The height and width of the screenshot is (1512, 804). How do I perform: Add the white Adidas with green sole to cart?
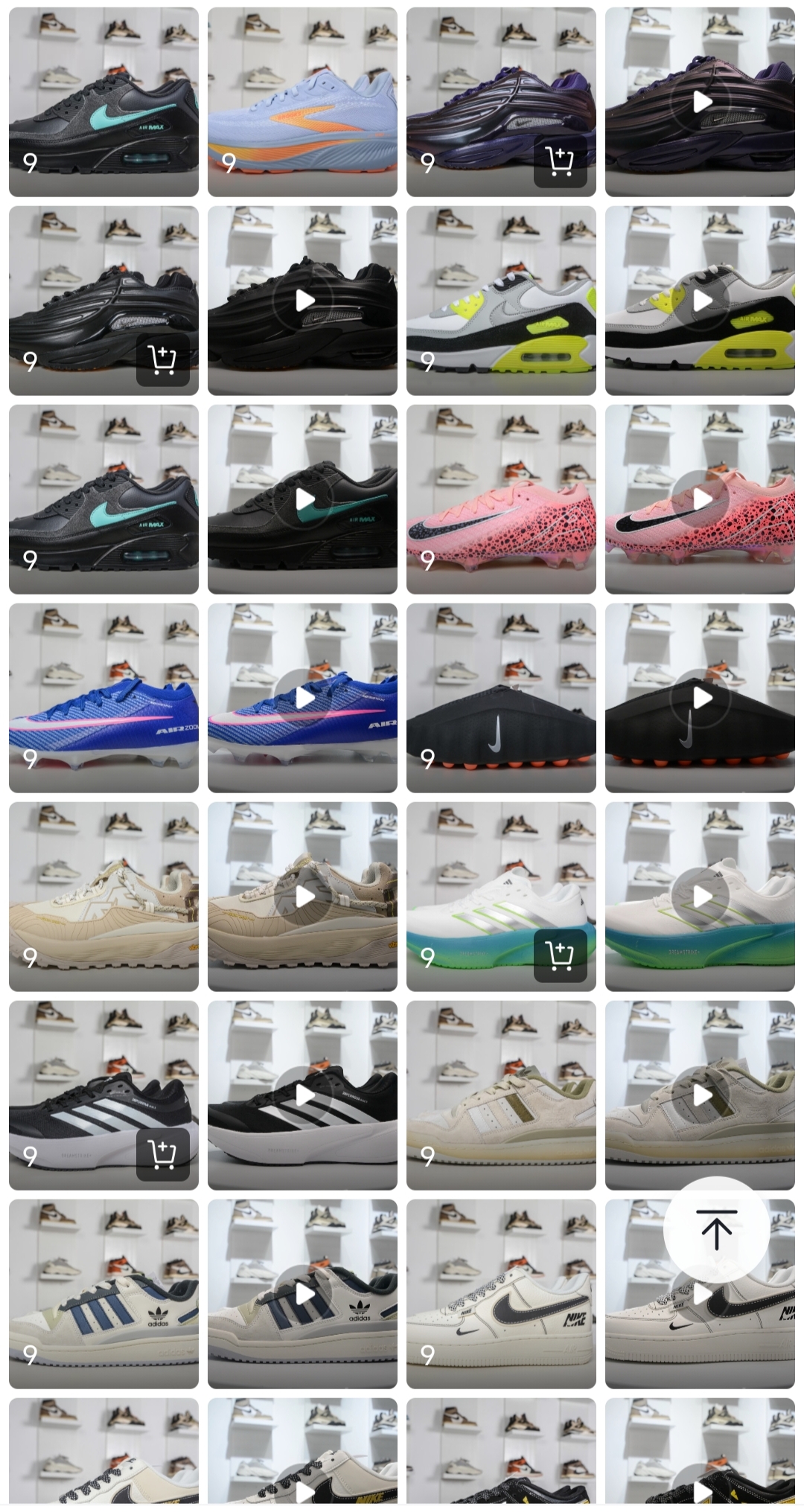coord(560,955)
